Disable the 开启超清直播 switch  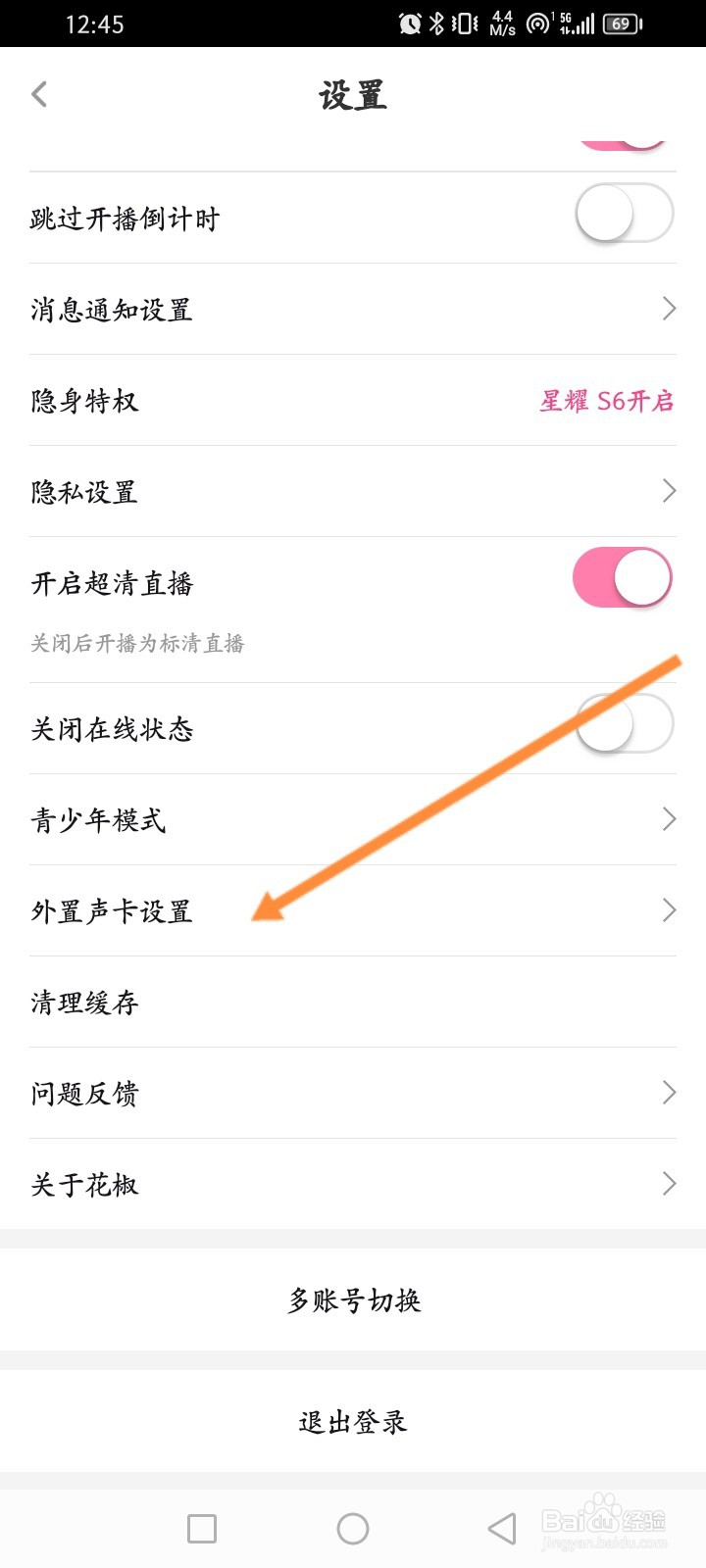(x=623, y=578)
